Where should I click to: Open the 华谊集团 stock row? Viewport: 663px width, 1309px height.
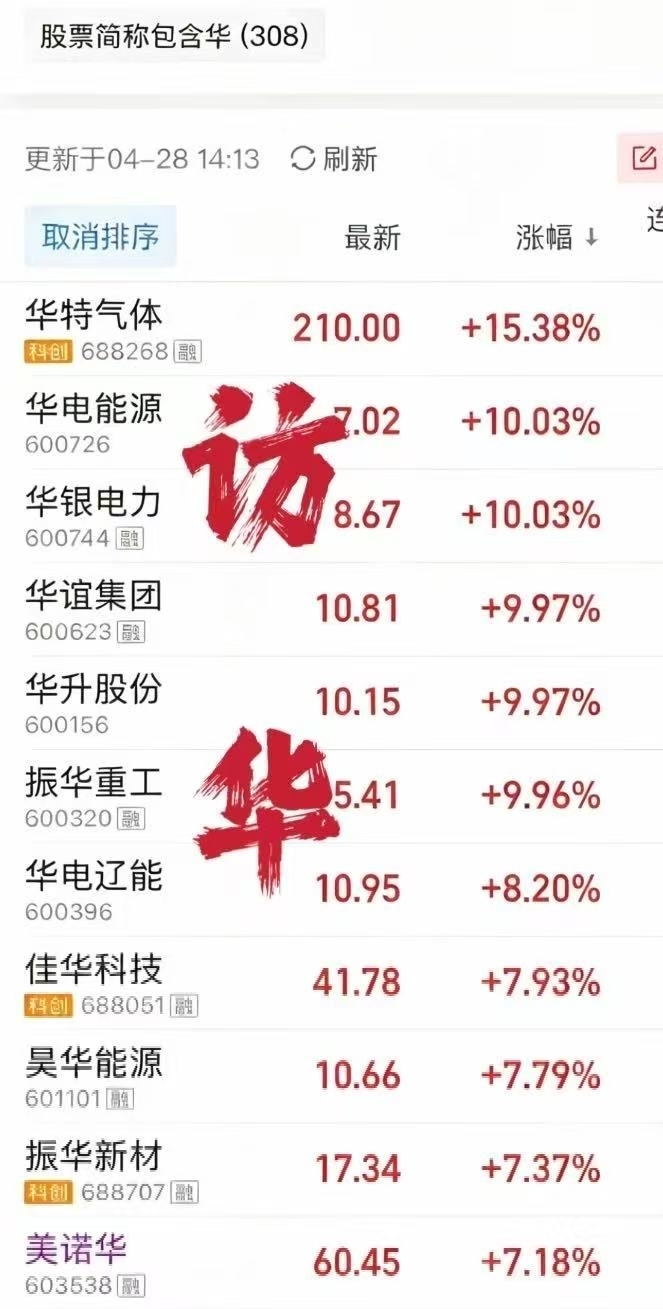[x=331, y=610]
